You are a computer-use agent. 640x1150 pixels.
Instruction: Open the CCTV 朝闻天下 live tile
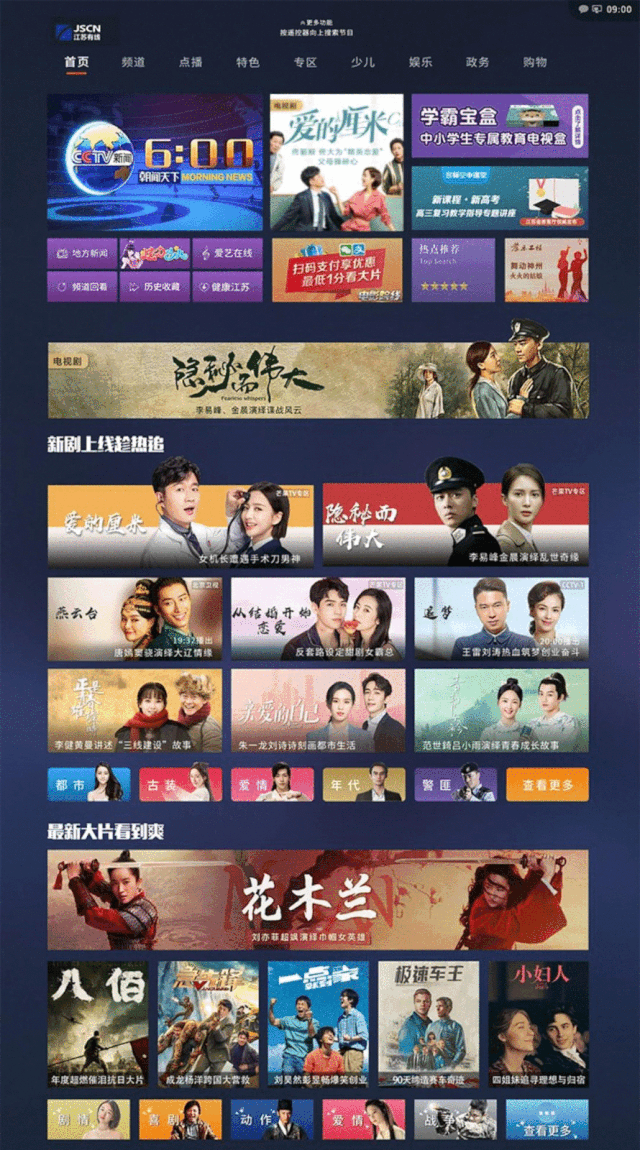click(155, 162)
